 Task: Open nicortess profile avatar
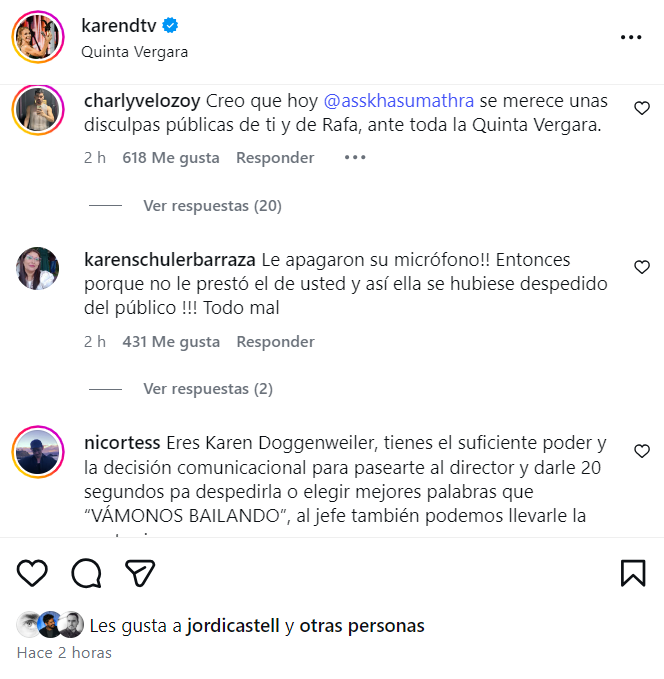tap(38, 452)
